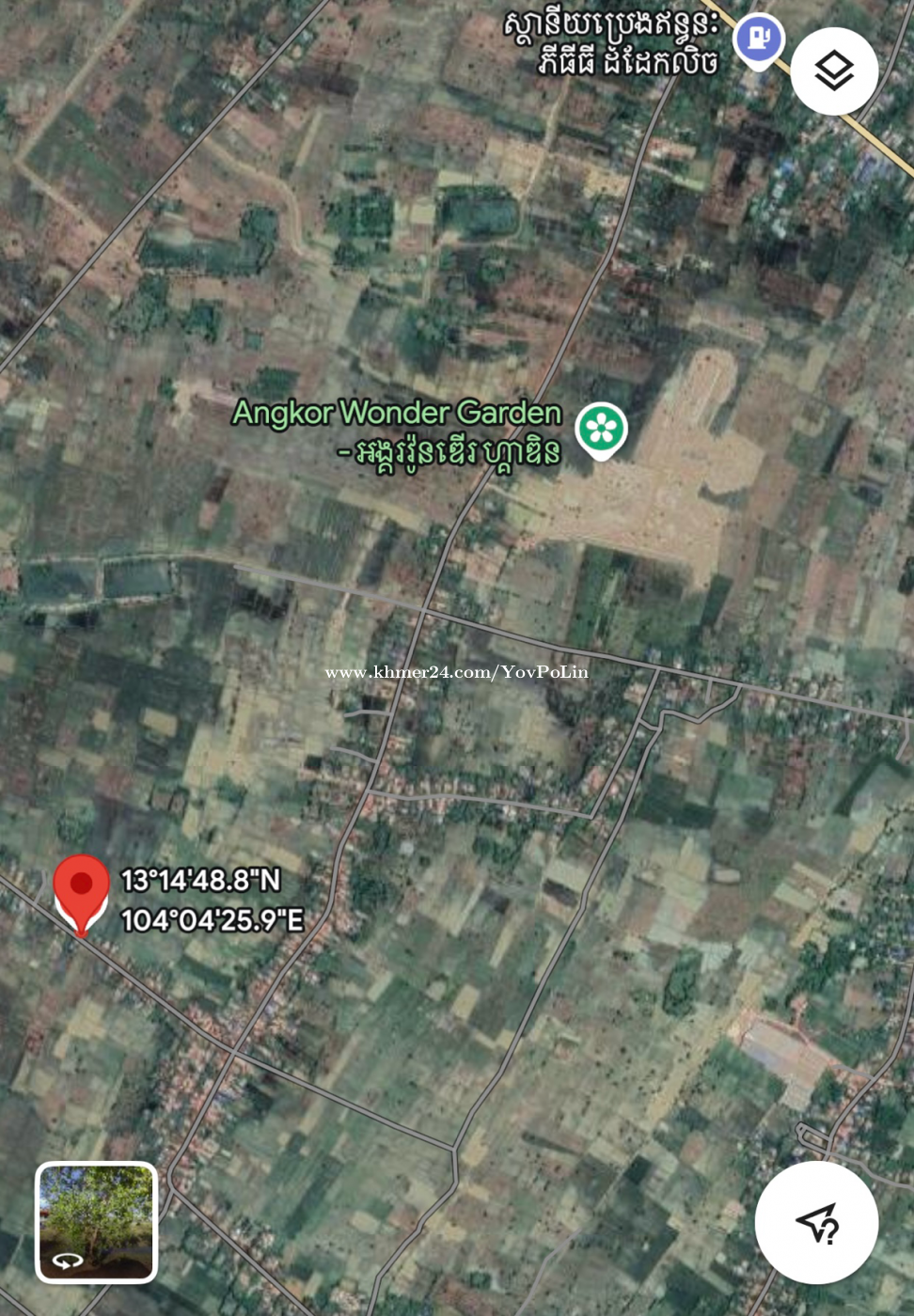Open the gas station marker
The height and width of the screenshot is (1316, 914).
[x=759, y=40]
